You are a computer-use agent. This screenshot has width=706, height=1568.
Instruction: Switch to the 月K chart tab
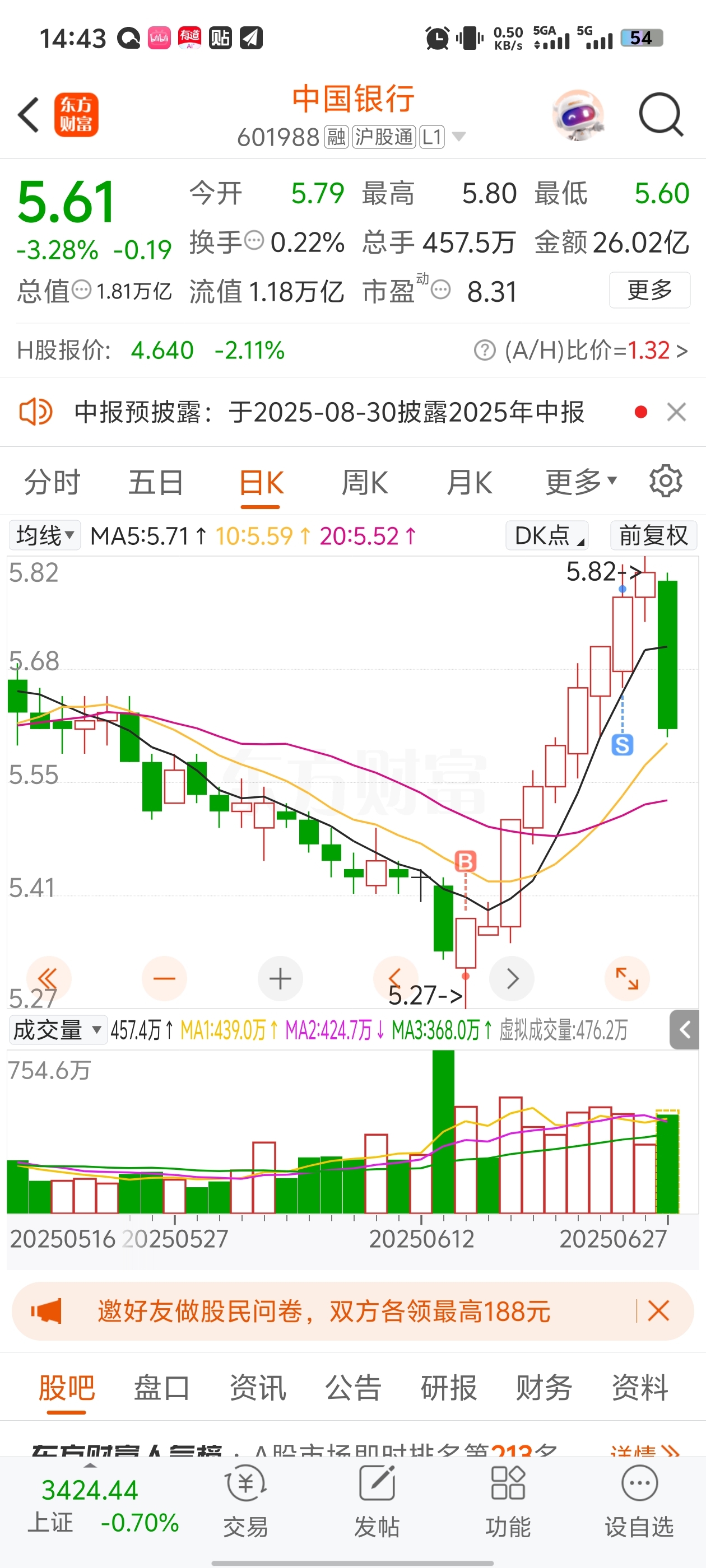tap(469, 483)
